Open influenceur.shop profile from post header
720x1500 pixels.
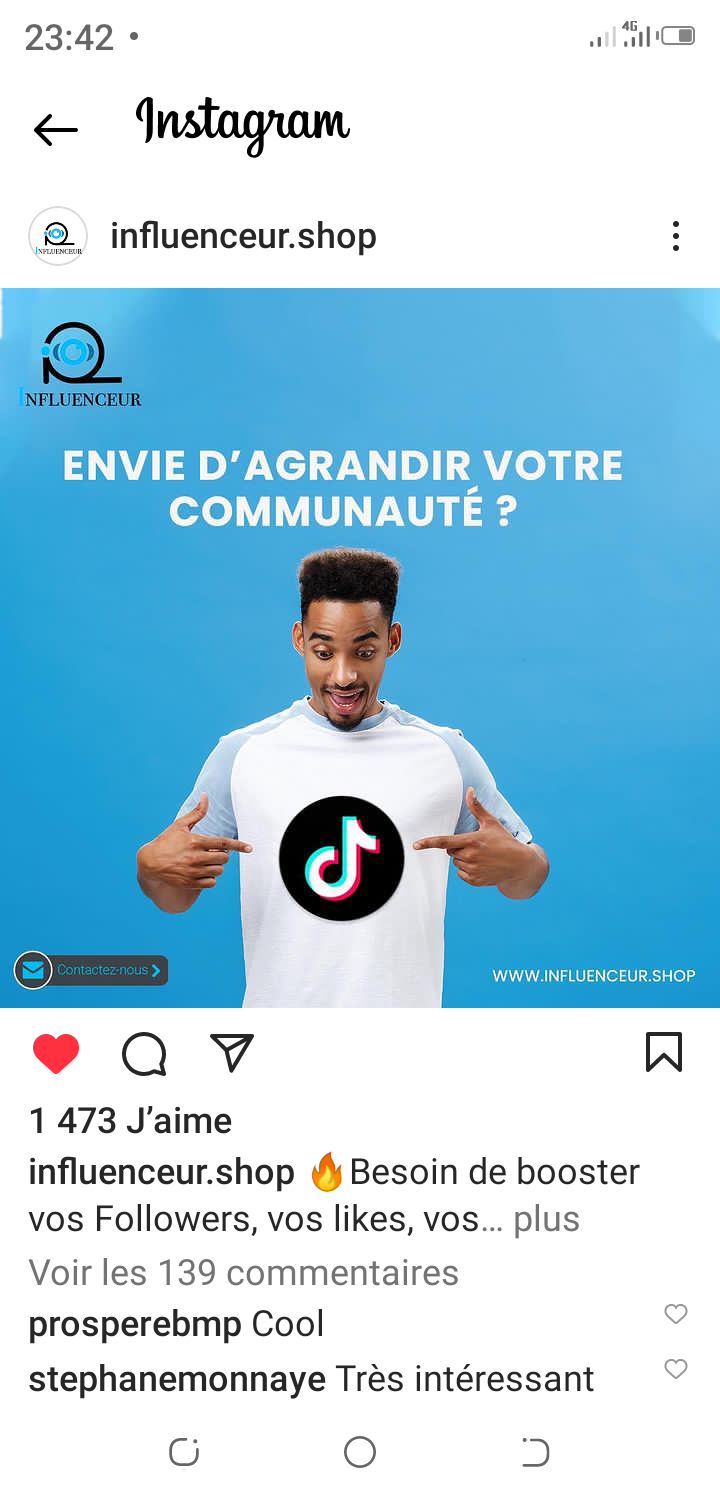[x=243, y=237]
